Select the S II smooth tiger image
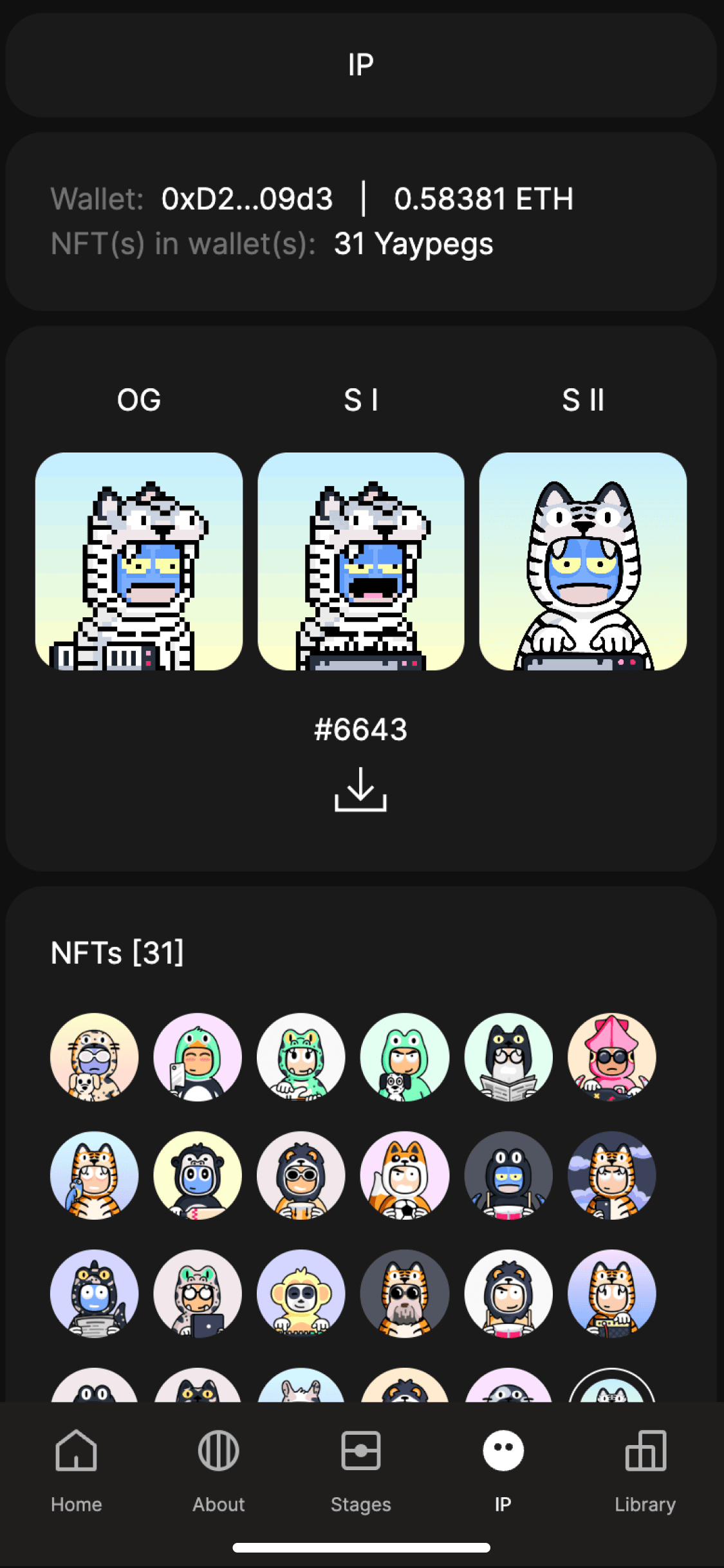724x1568 pixels. (582, 561)
